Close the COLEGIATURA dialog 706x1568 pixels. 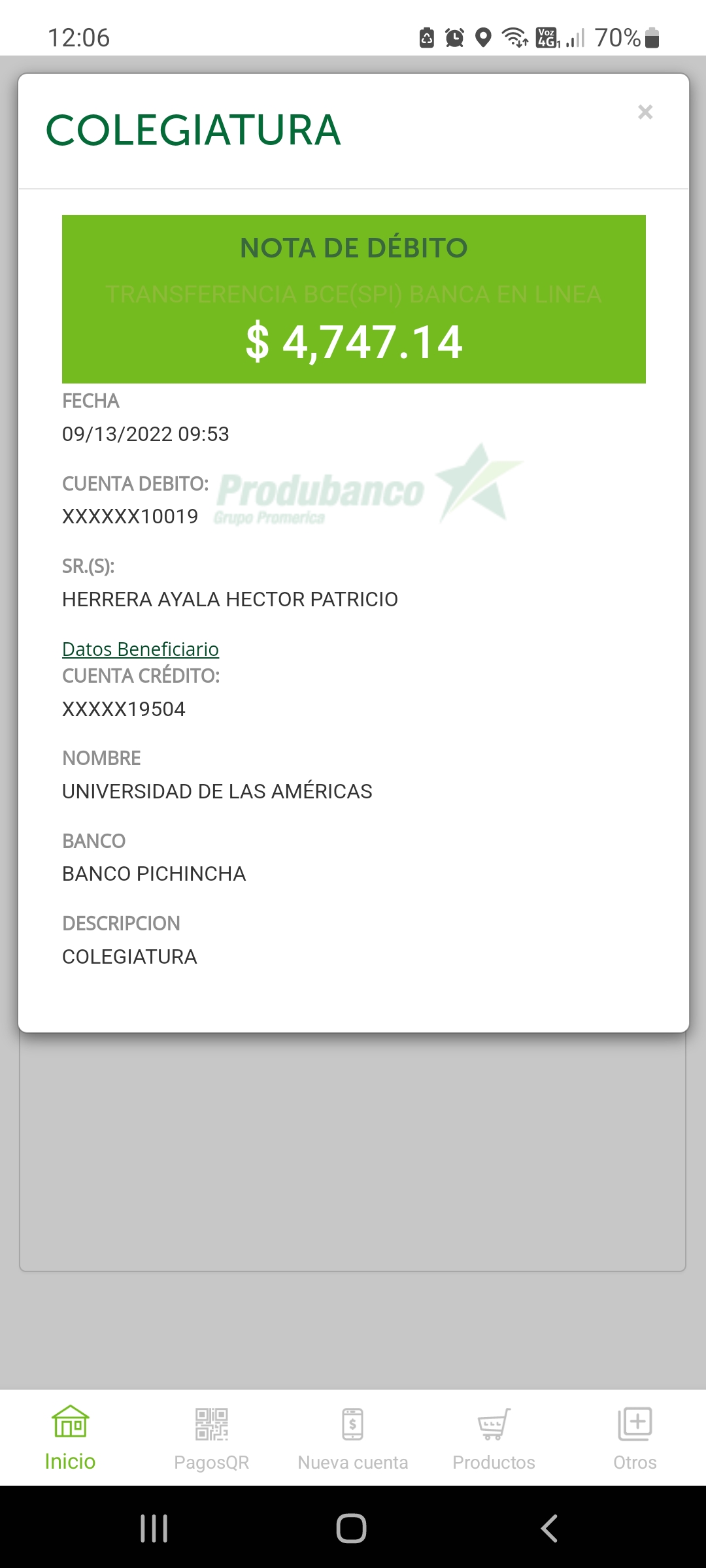[645, 112]
